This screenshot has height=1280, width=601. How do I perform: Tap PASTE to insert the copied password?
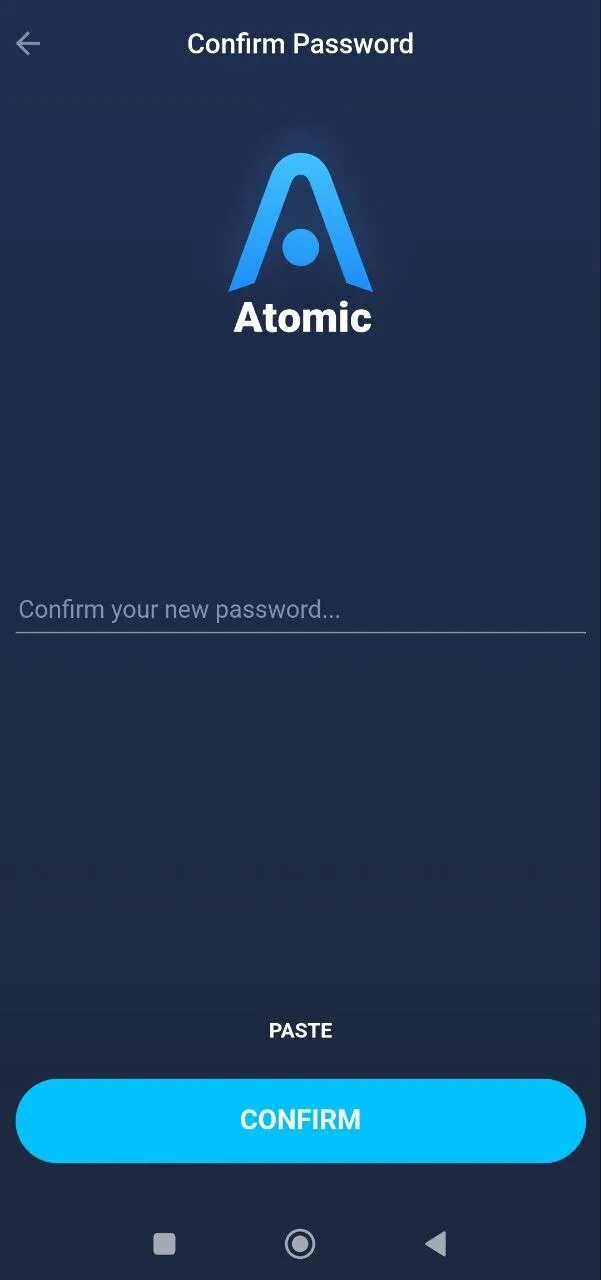(x=300, y=1030)
